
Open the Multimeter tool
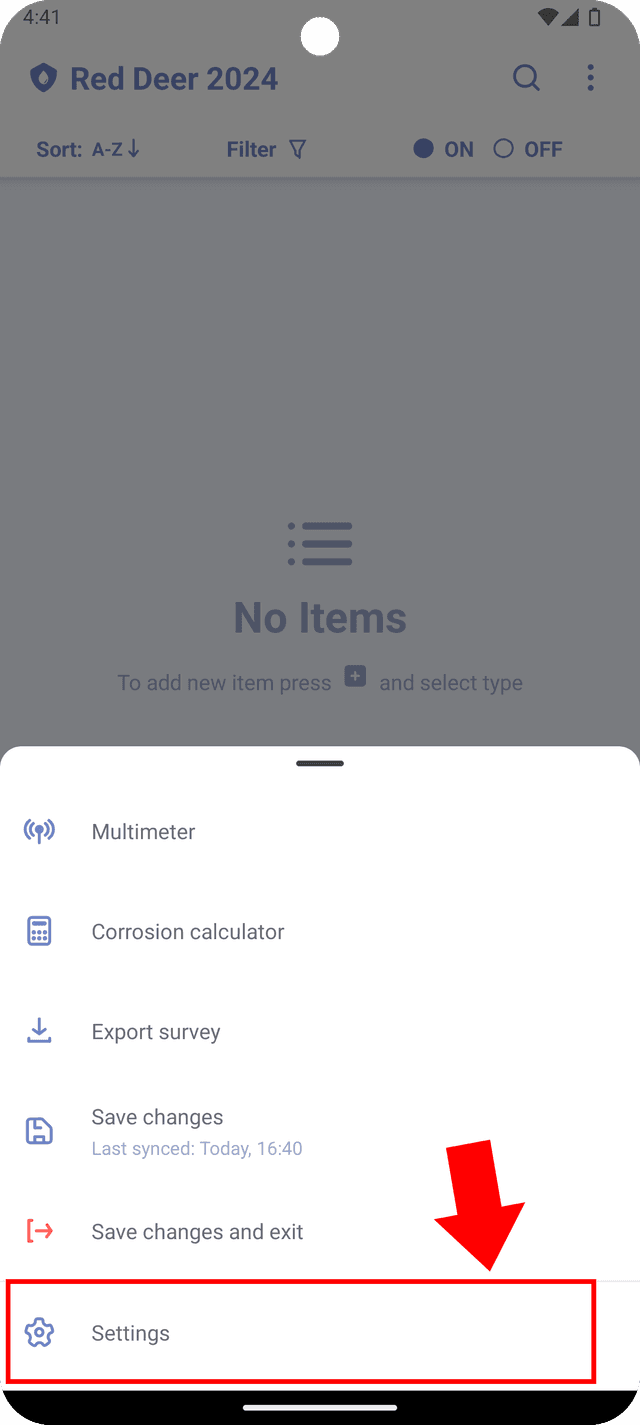pyautogui.click(x=143, y=832)
